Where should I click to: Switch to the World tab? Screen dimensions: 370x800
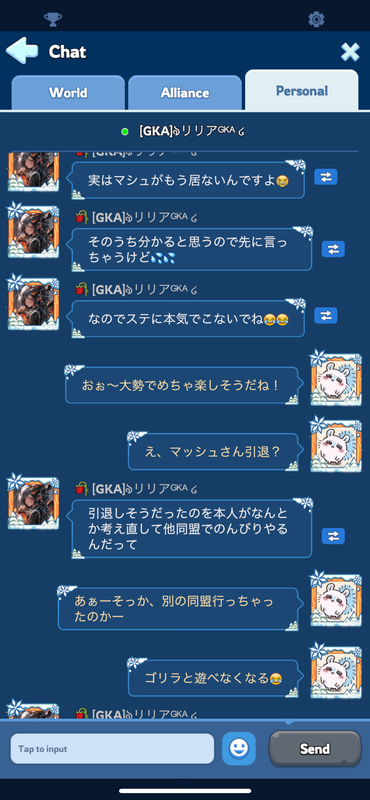(68, 93)
